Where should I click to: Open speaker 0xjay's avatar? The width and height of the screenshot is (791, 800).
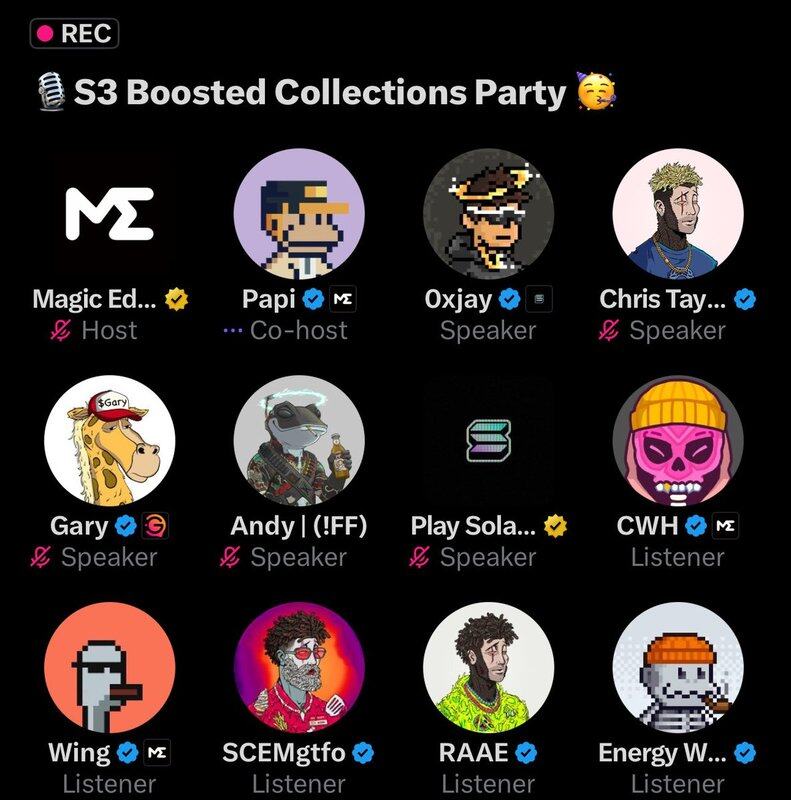coord(488,213)
